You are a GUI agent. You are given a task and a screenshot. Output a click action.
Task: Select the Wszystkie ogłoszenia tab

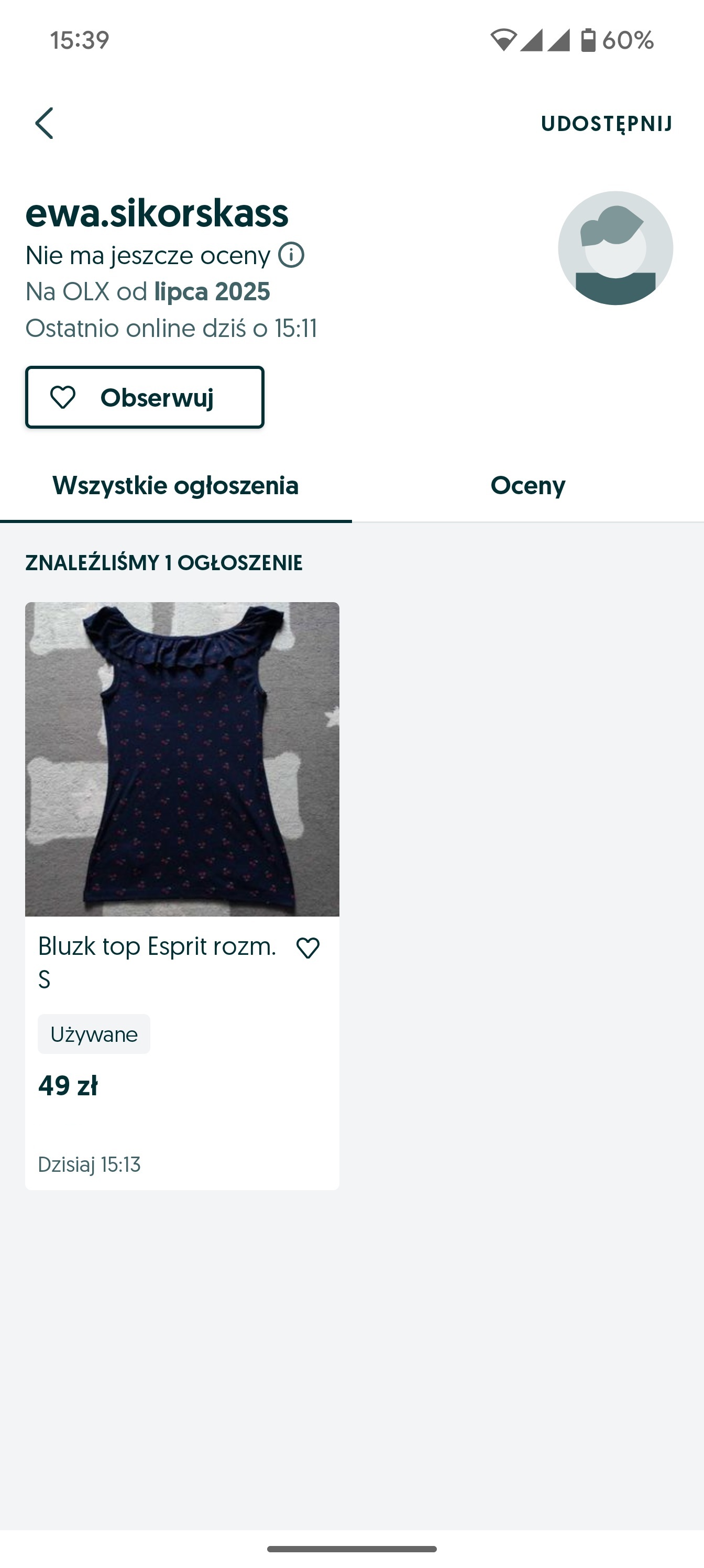pos(176,486)
